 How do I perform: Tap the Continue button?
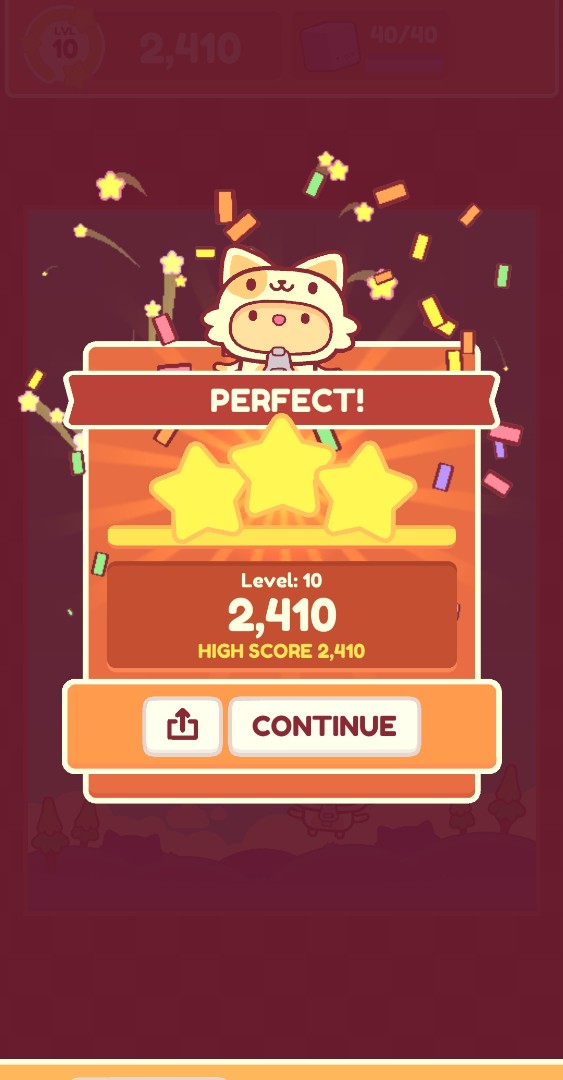pyautogui.click(x=324, y=726)
